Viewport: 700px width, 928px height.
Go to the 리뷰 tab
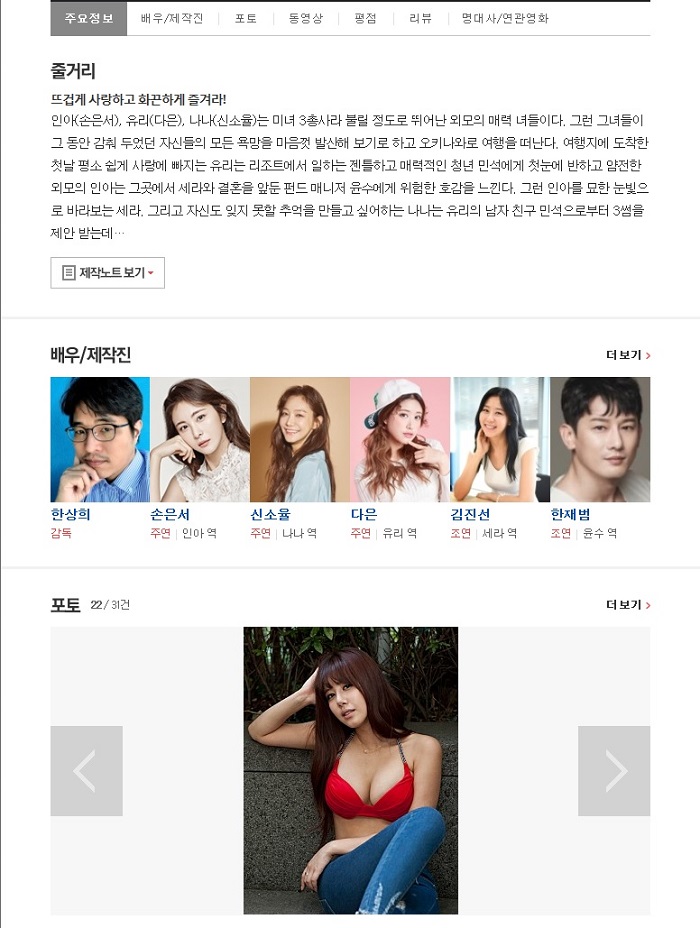tap(420, 18)
